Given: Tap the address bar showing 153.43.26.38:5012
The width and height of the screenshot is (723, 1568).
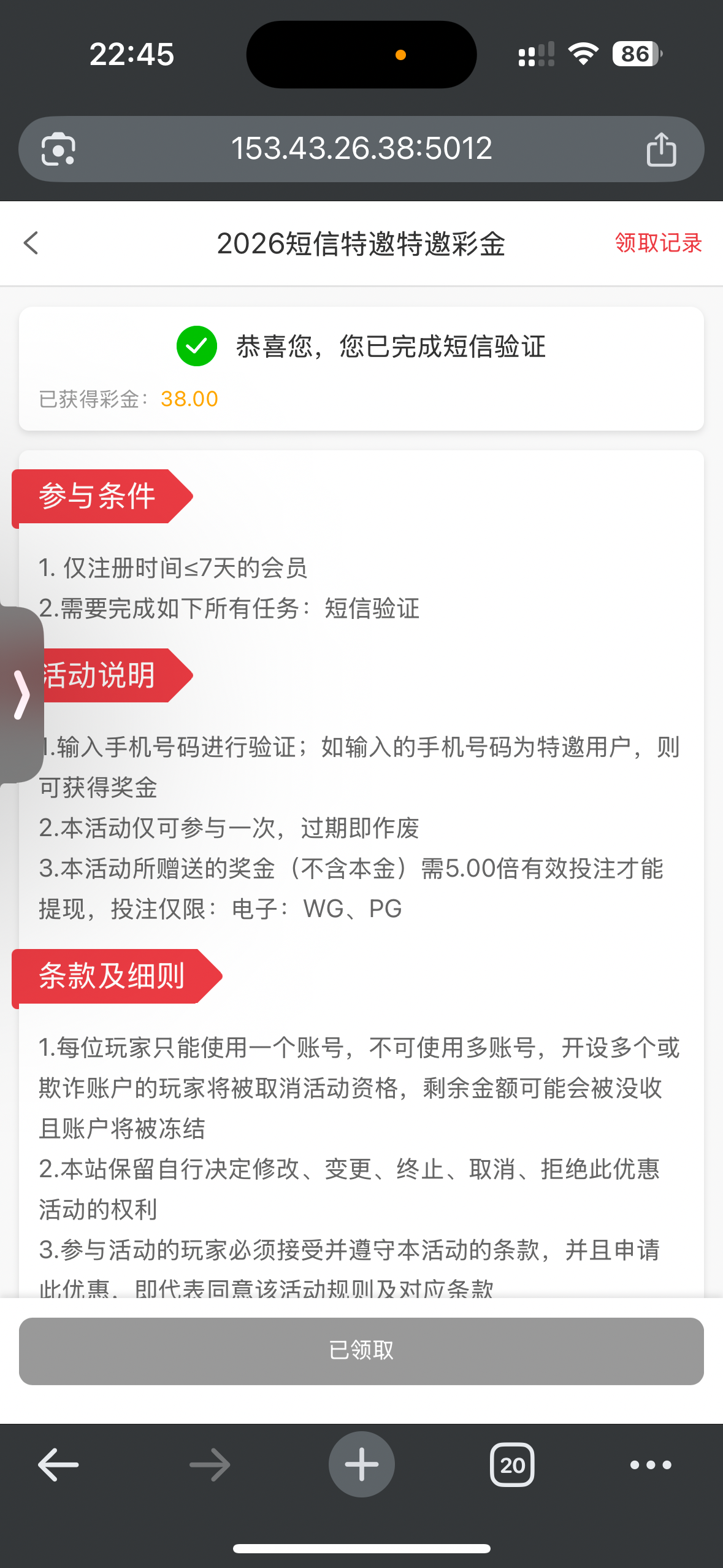Looking at the screenshot, I should pos(361,149).
